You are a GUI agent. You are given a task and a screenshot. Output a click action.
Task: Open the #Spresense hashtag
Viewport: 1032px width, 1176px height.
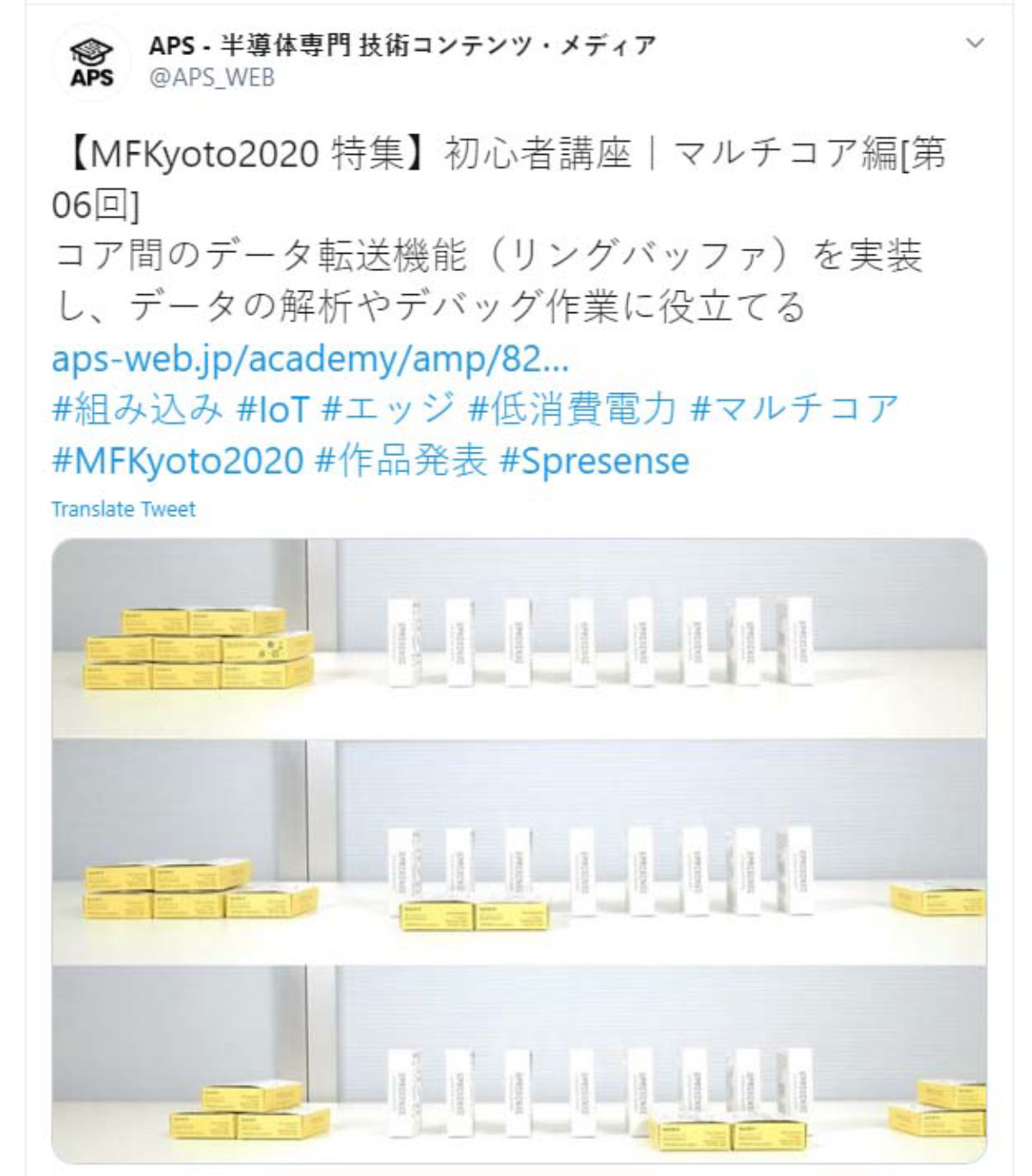594,460
